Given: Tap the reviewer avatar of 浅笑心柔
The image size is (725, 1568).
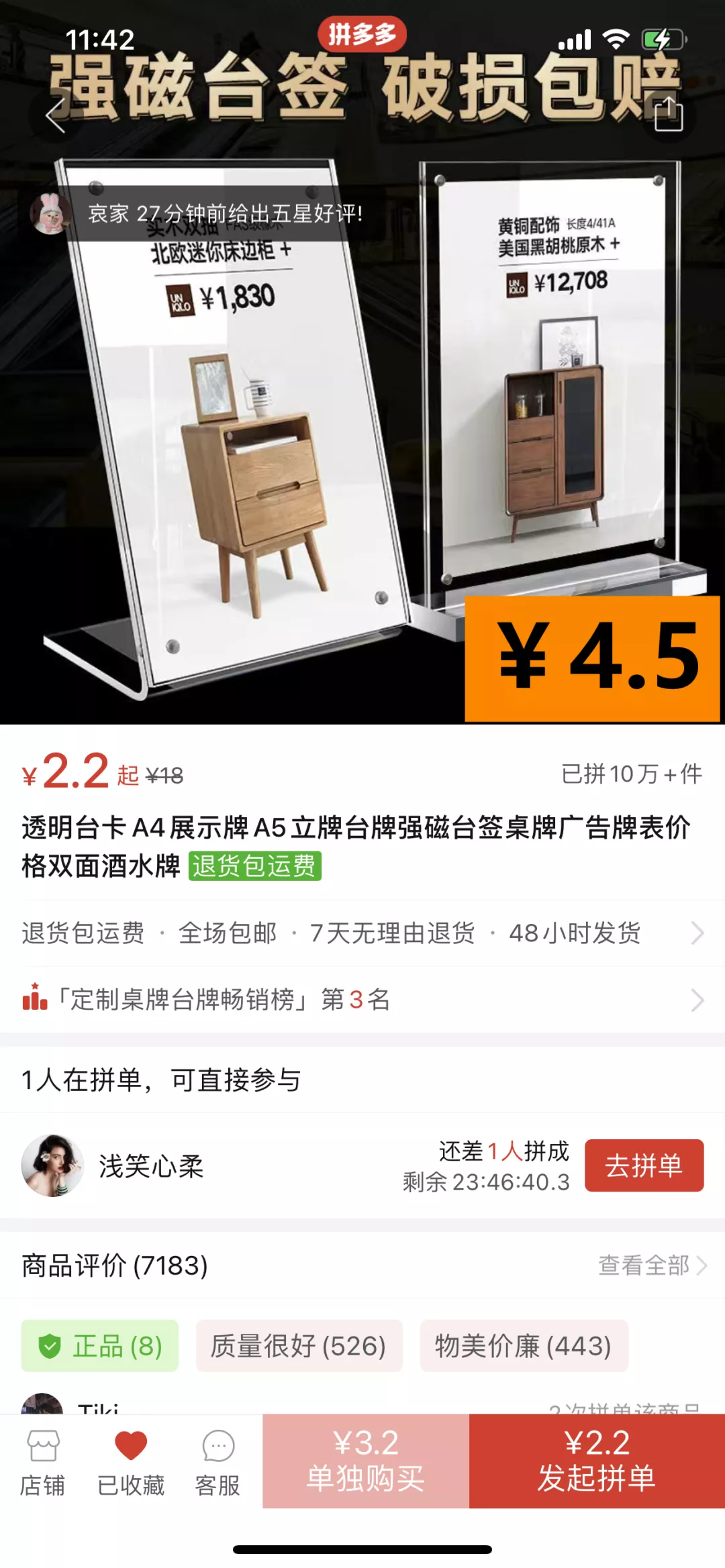Looking at the screenshot, I should point(56,1165).
